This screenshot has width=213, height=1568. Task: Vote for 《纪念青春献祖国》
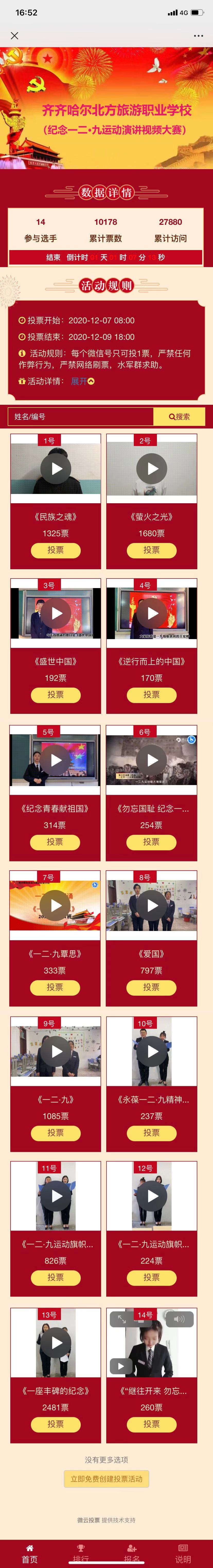coord(55,842)
